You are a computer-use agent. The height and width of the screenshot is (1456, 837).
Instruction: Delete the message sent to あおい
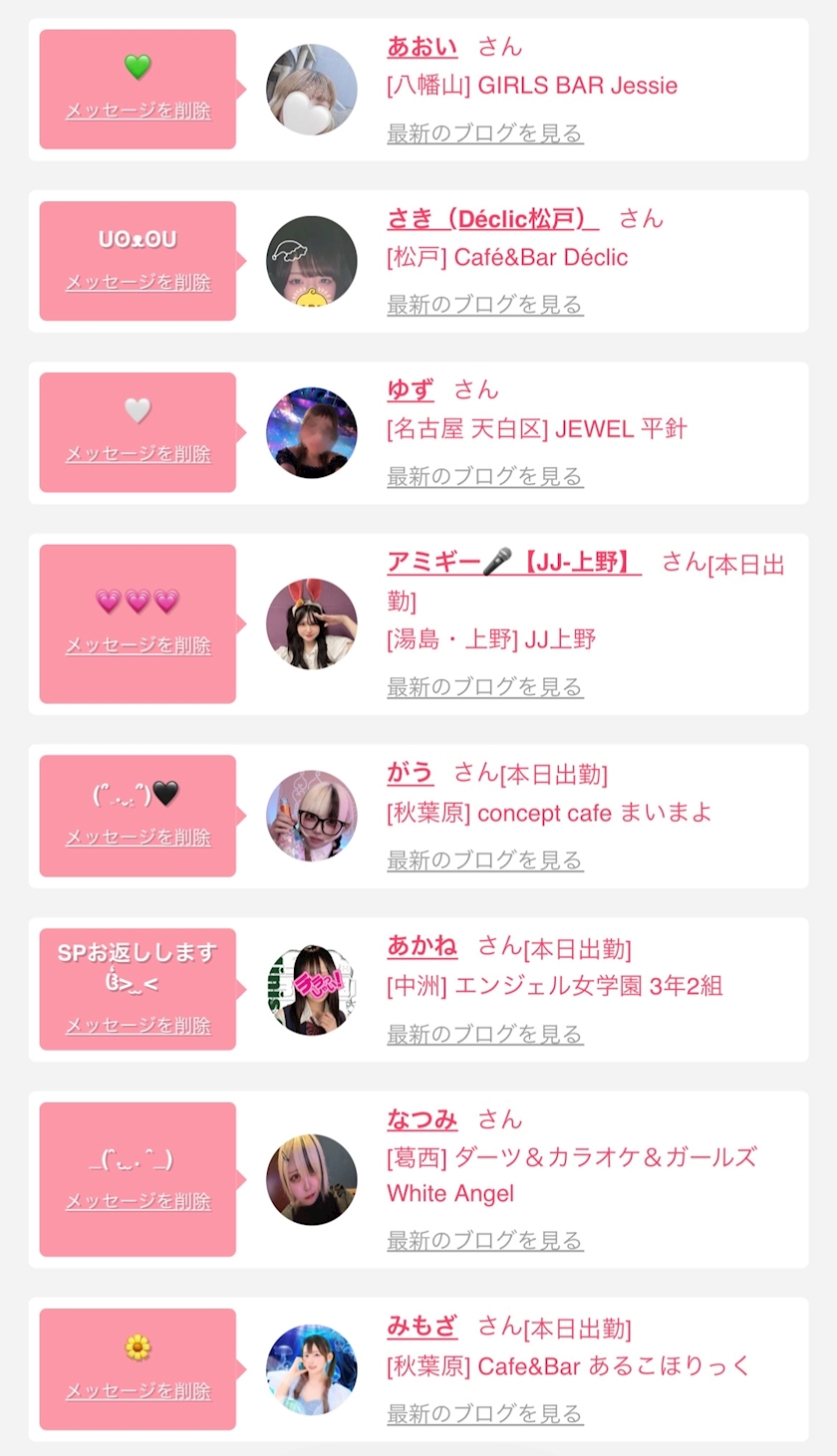pyautogui.click(x=139, y=111)
